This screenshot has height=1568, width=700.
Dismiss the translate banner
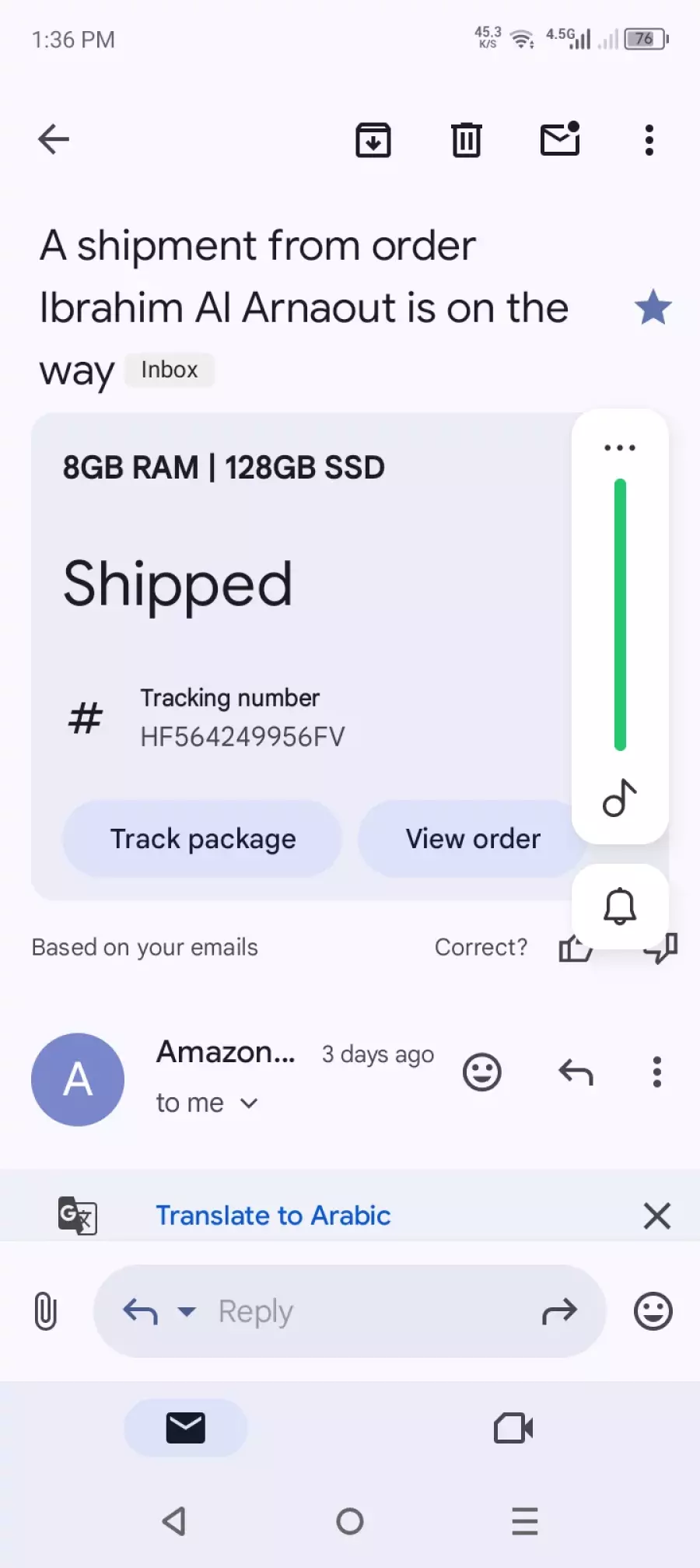(657, 1215)
